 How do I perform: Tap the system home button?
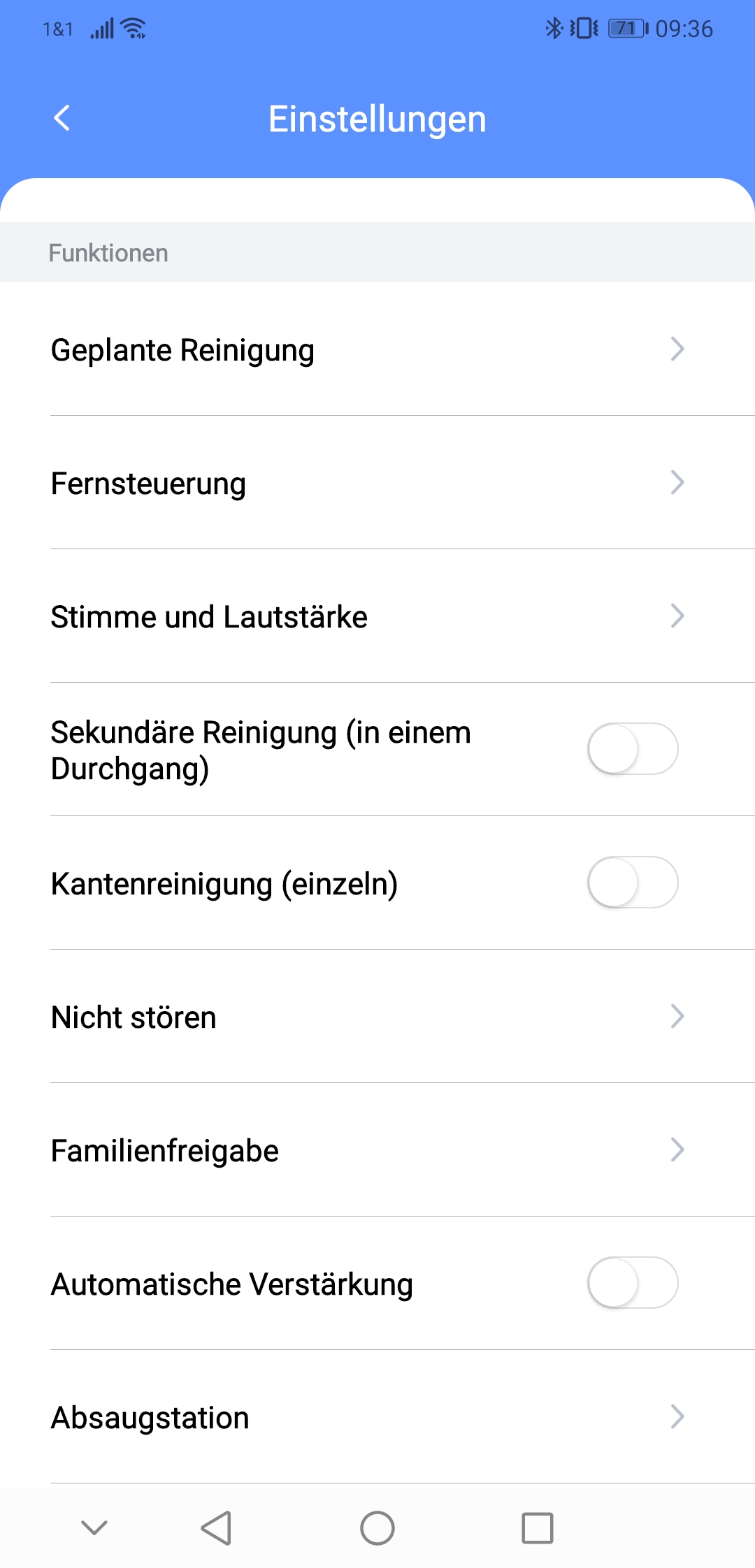pyautogui.click(x=377, y=1528)
